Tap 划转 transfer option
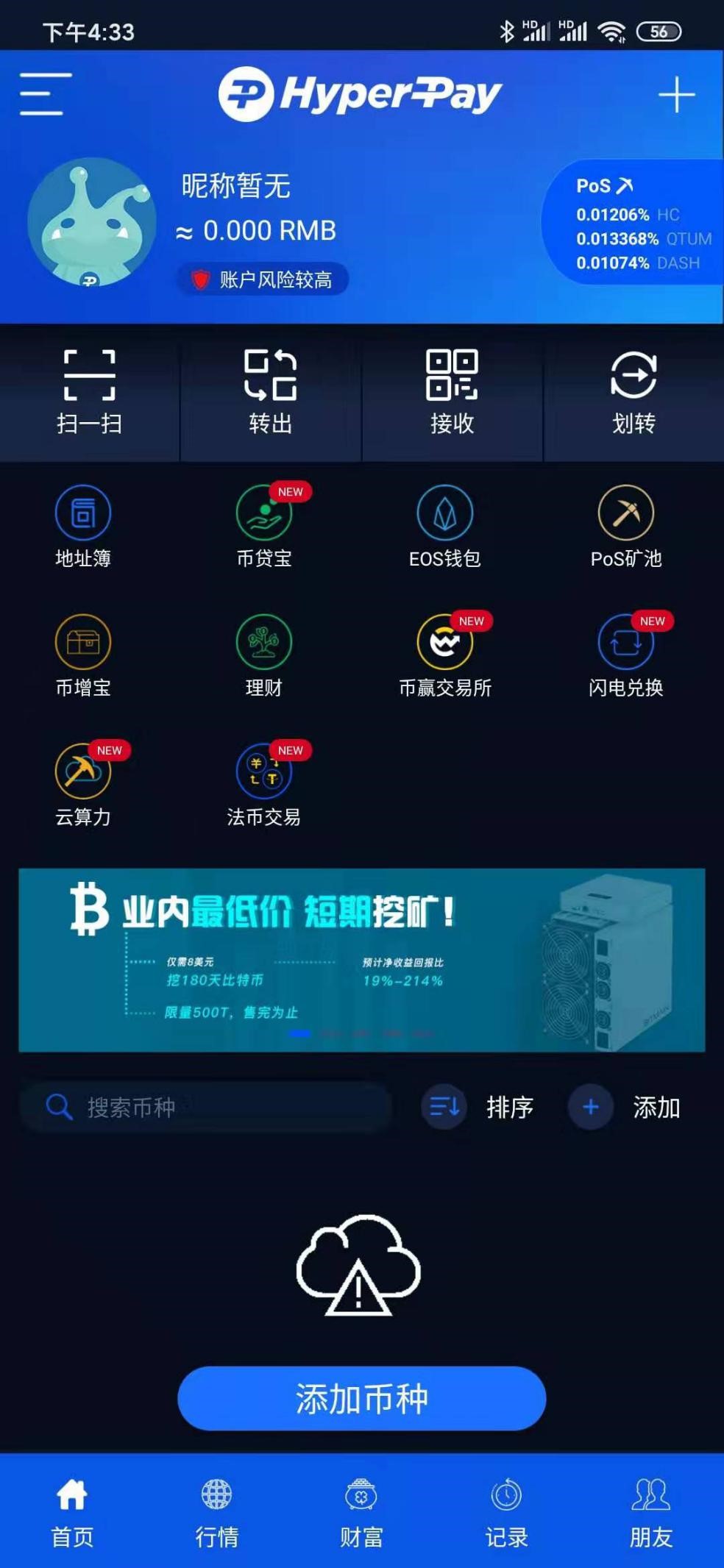Image resolution: width=724 pixels, height=1568 pixels. click(x=633, y=393)
